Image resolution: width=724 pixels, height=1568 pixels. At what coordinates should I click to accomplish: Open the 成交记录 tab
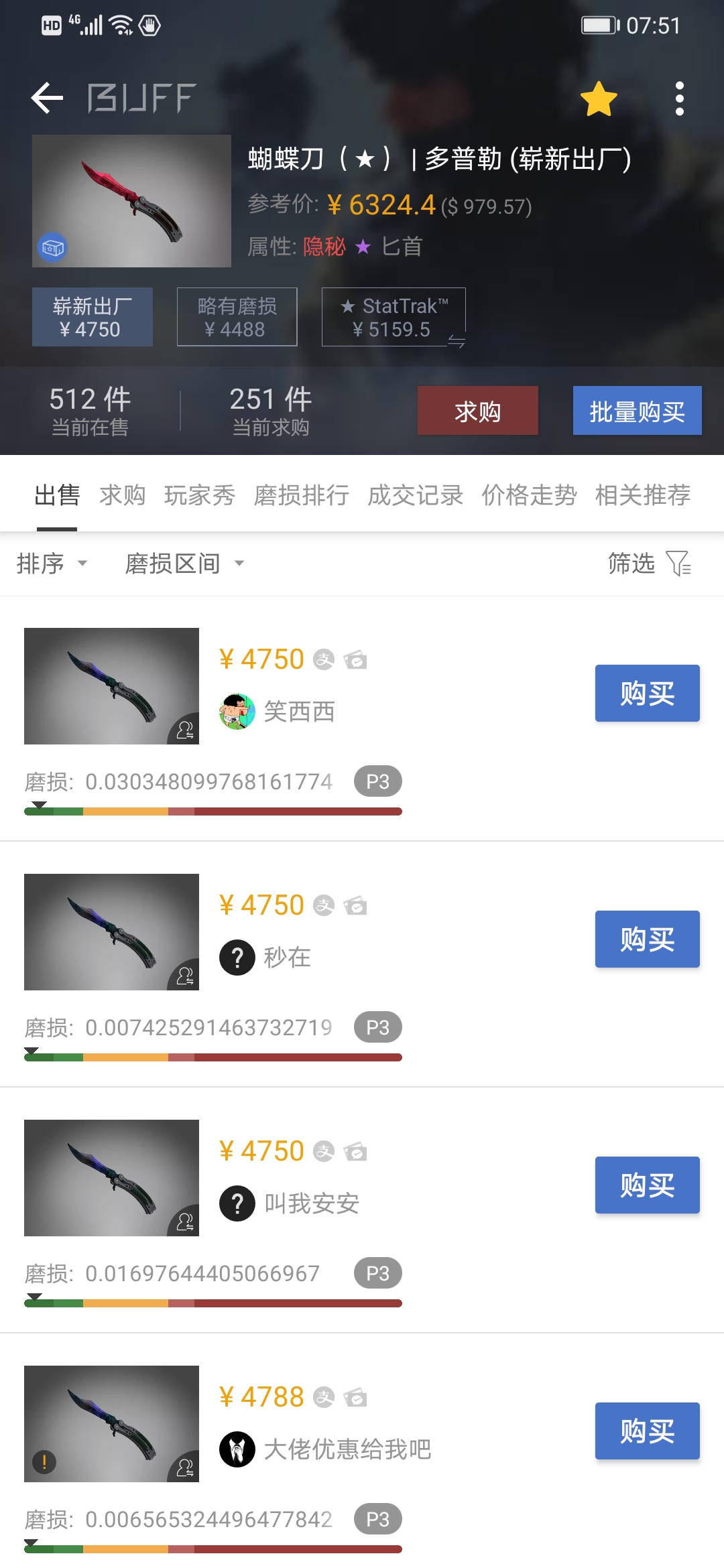[x=414, y=495]
